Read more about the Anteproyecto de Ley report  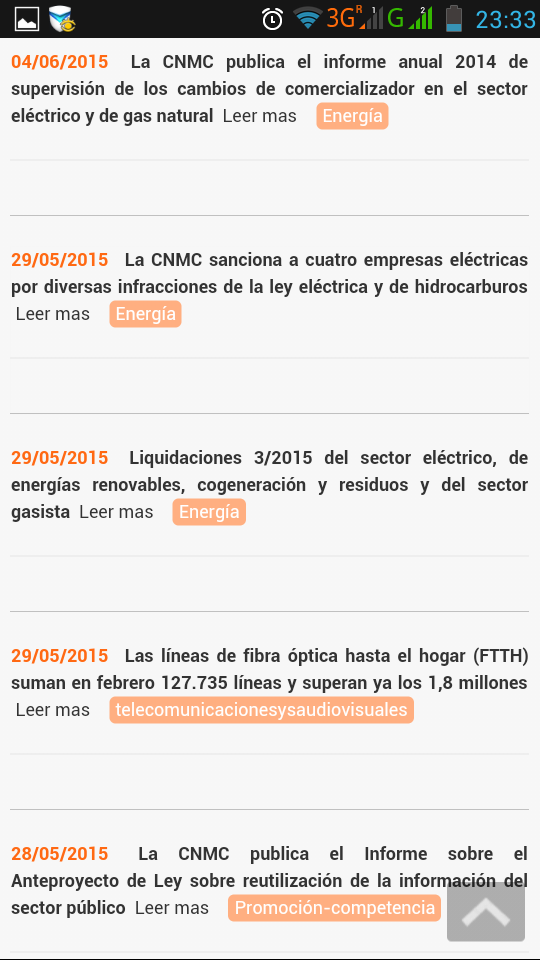click(172, 908)
